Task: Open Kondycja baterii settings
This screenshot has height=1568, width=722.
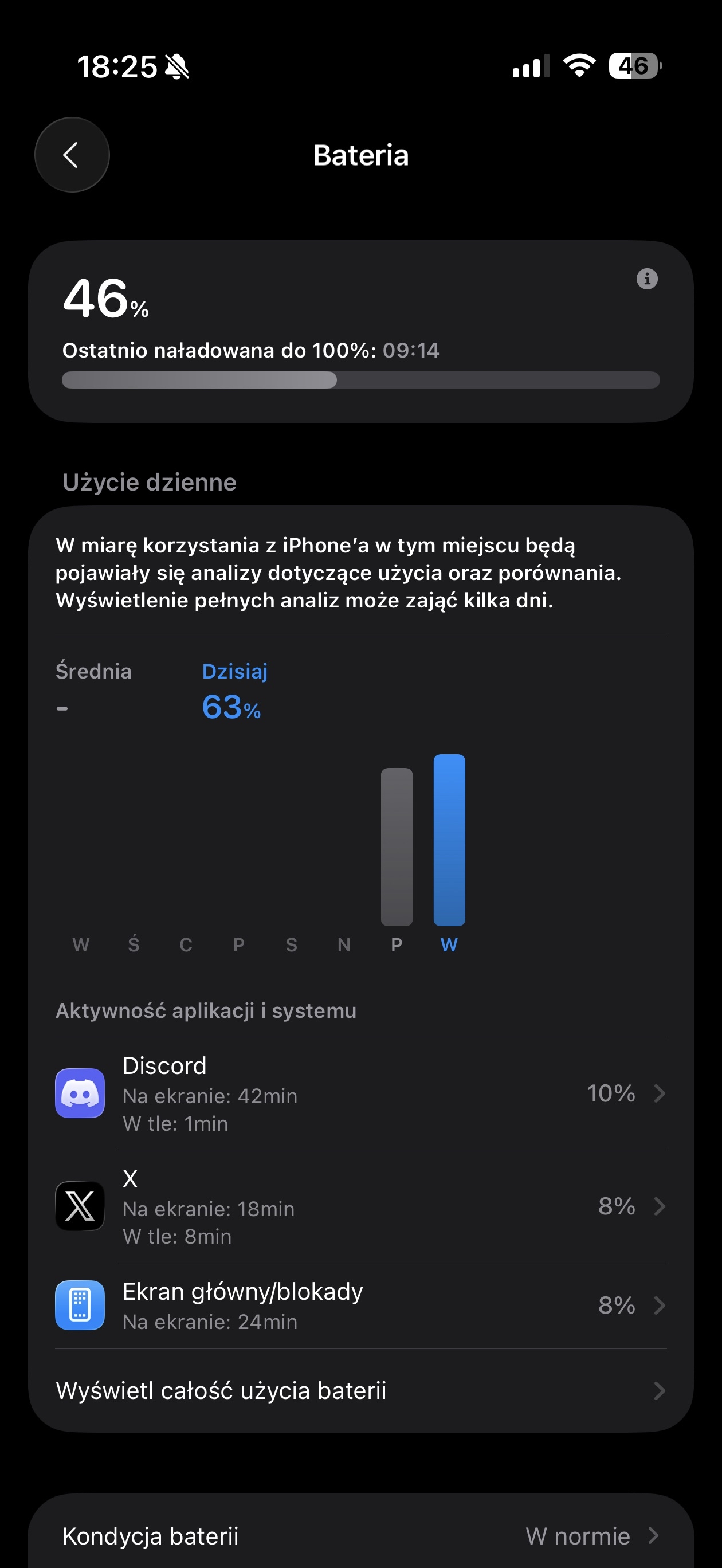Action: click(x=360, y=1536)
